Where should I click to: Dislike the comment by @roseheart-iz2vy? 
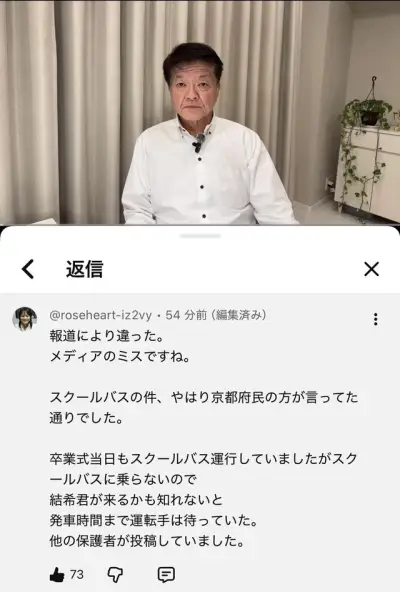(x=115, y=574)
